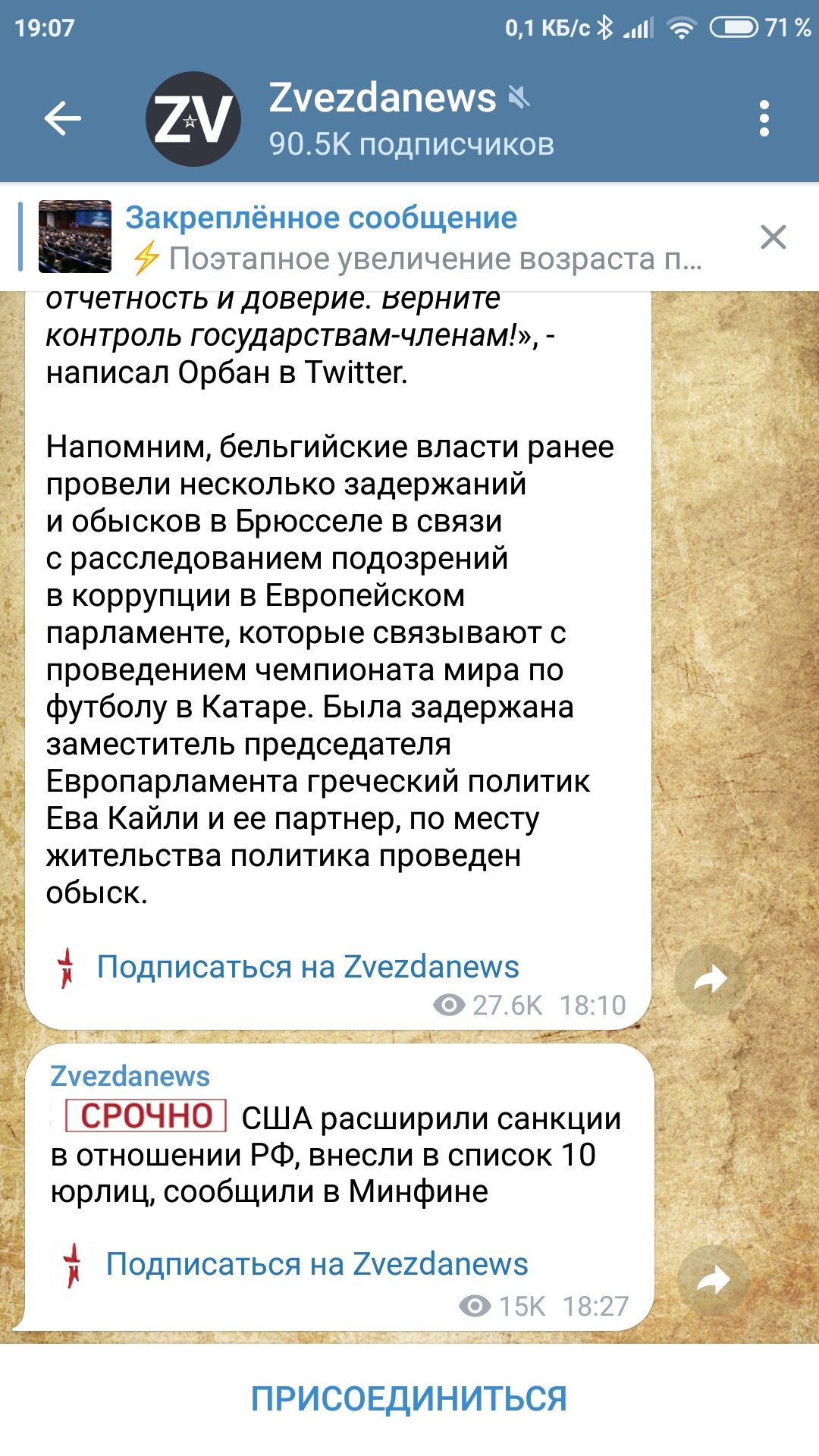Forward the 18:27 sanctions post

pos(713,1281)
